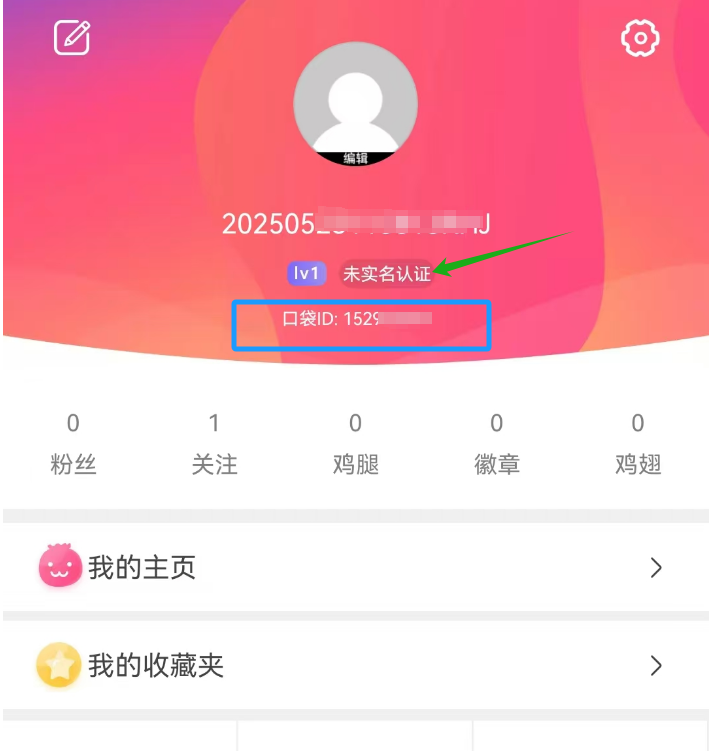Go to 我的主页
This screenshot has height=751, width=712.
click(355, 568)
